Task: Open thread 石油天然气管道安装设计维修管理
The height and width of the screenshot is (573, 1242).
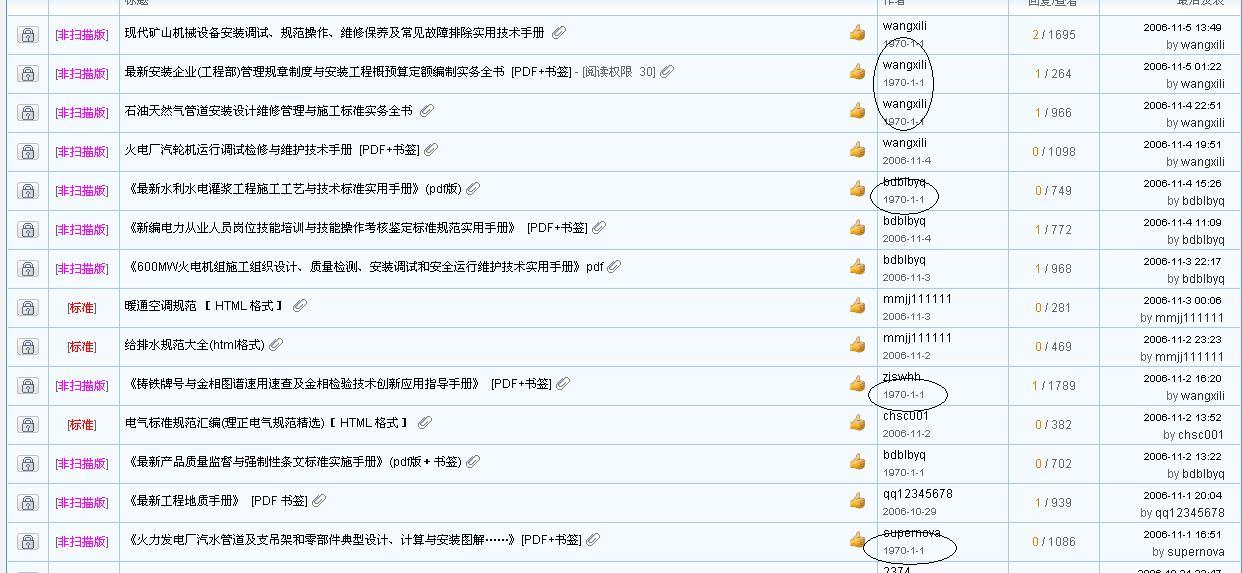Action: pyautogui.click(x=268, y=111)
